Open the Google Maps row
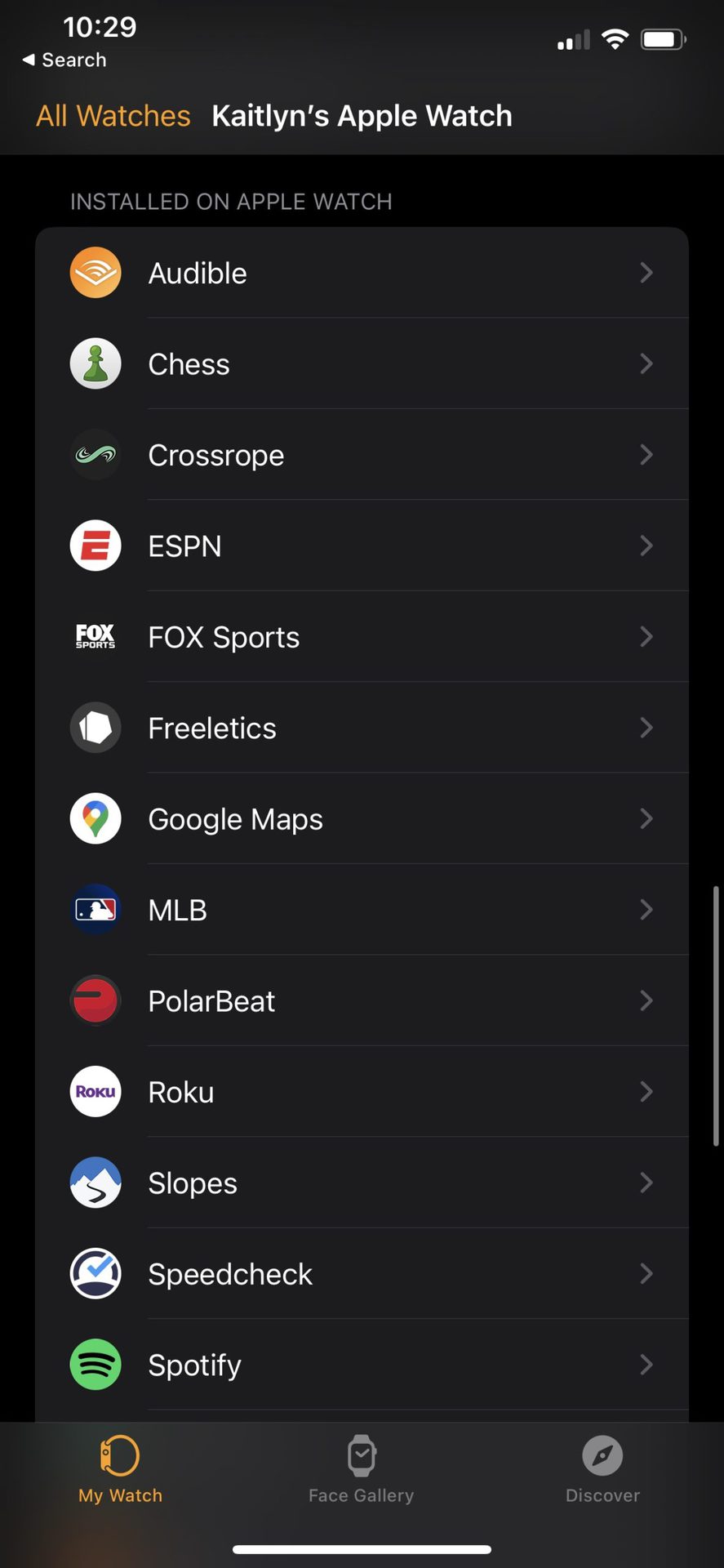Screen dimensions: 724x1568 [x=361, y=819]
